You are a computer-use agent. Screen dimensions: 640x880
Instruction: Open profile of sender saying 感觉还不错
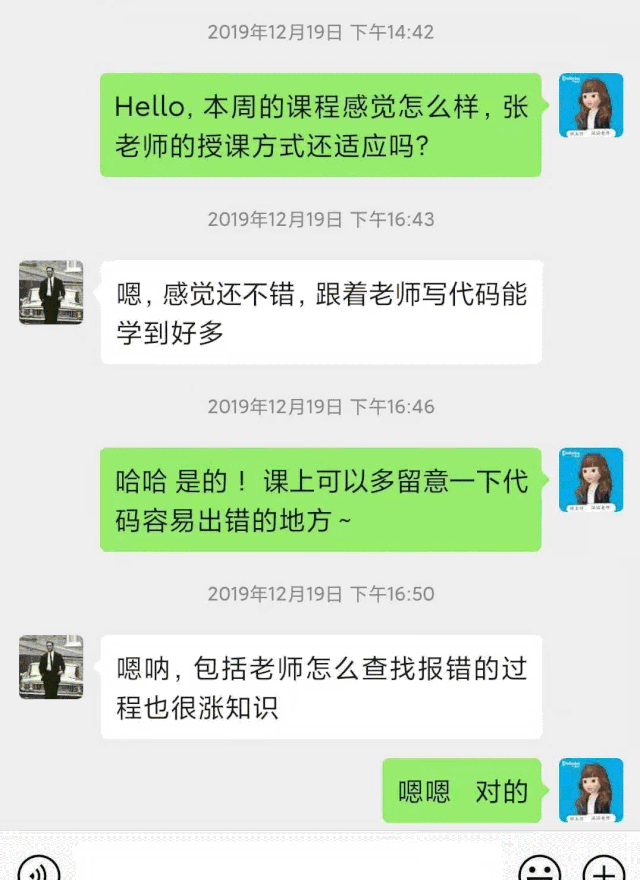pyautogui.click(x=51, y=292)
